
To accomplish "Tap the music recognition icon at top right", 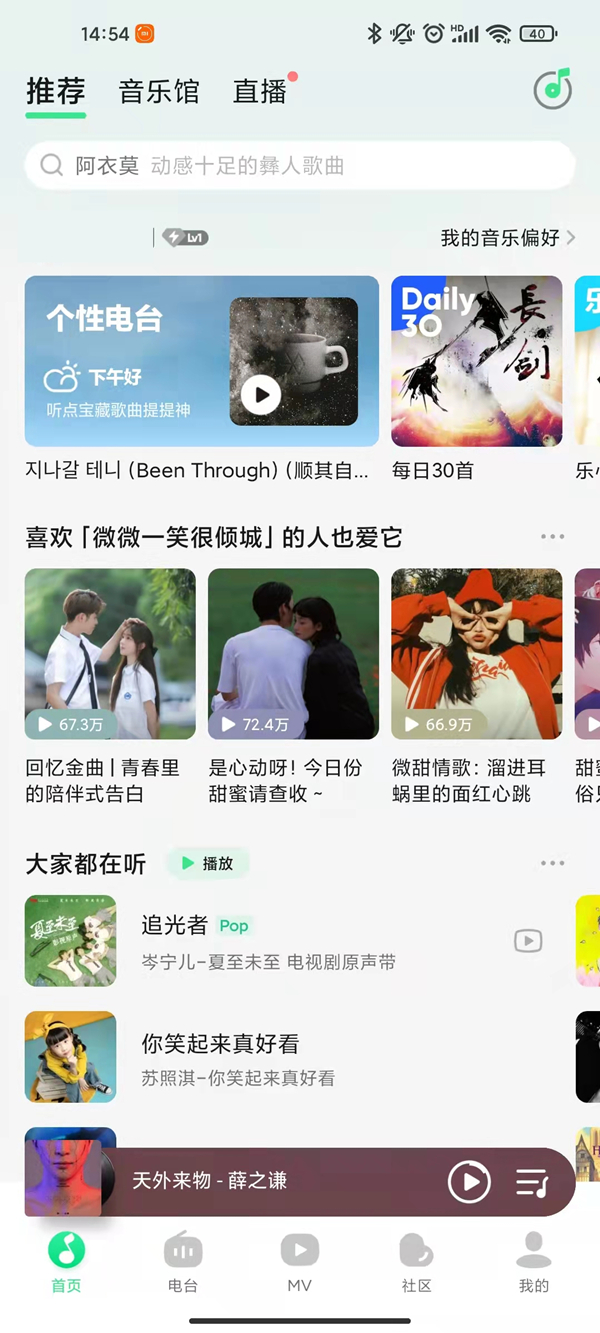I will [552, 90].
